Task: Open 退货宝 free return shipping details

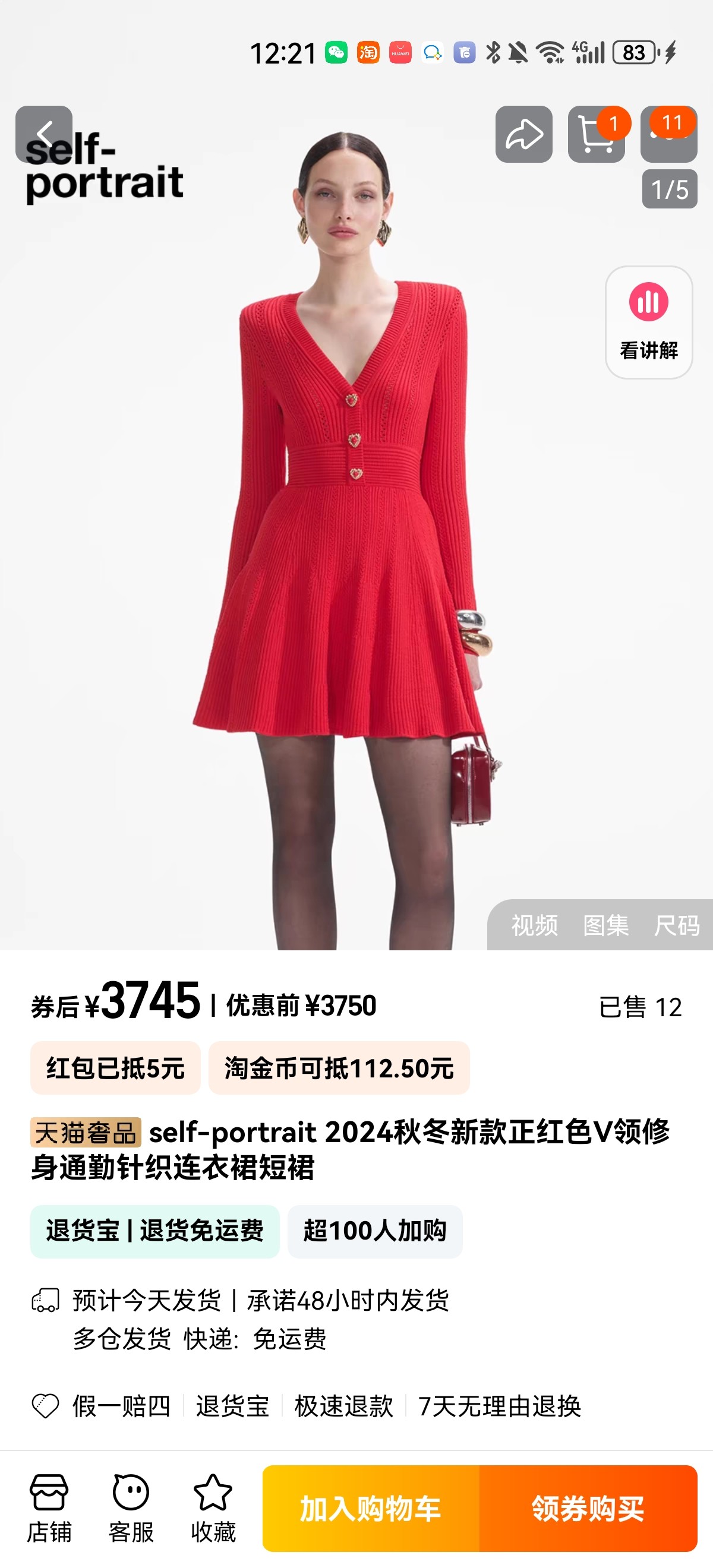Action: [154, 1231]
